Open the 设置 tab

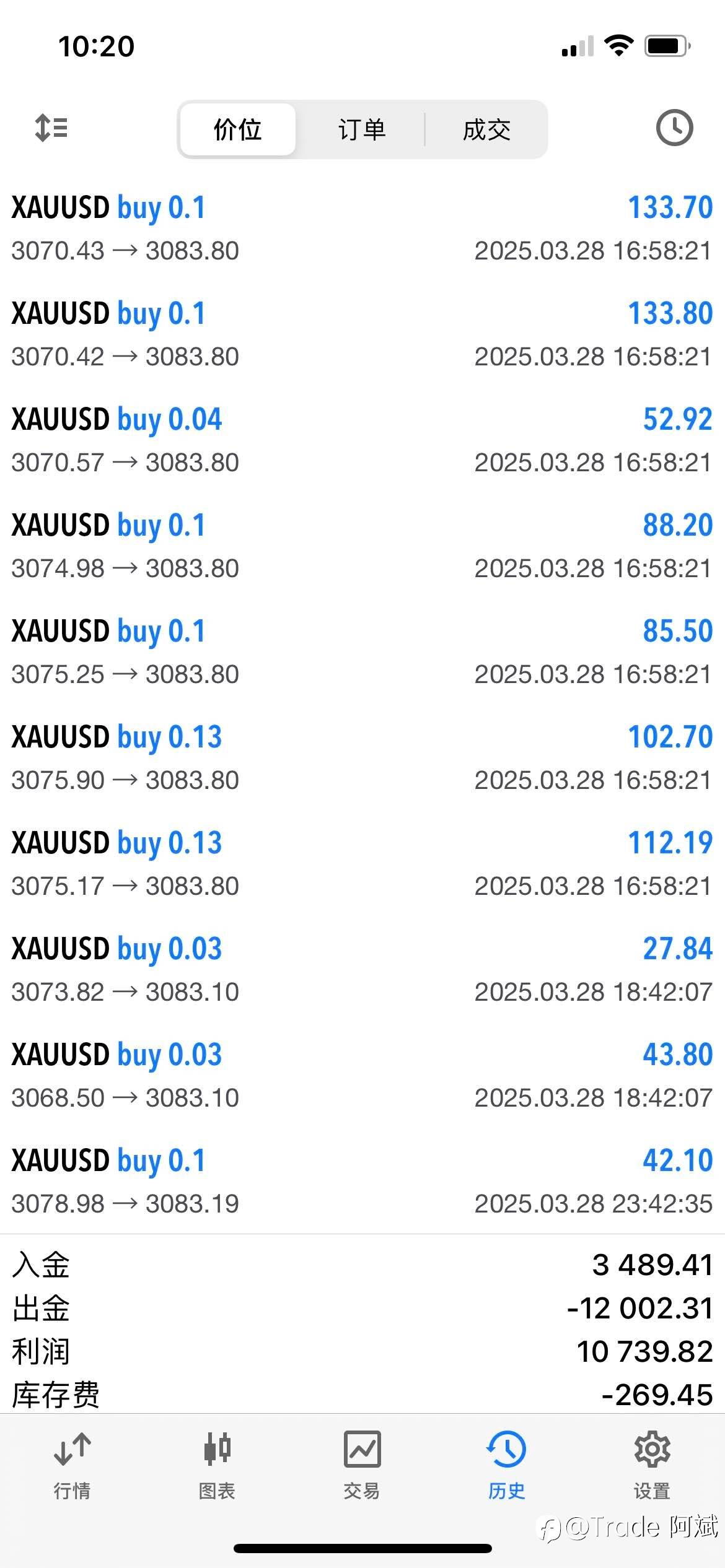click(x=652, y=1465)
